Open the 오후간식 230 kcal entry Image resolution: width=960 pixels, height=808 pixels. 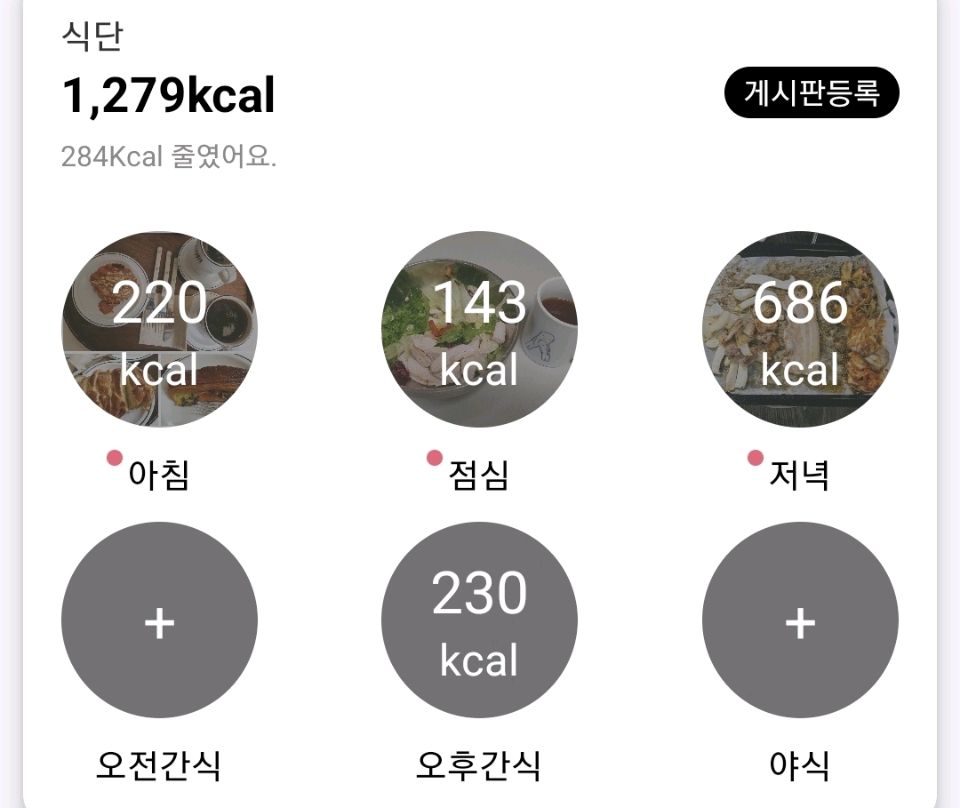click(479, 620)
